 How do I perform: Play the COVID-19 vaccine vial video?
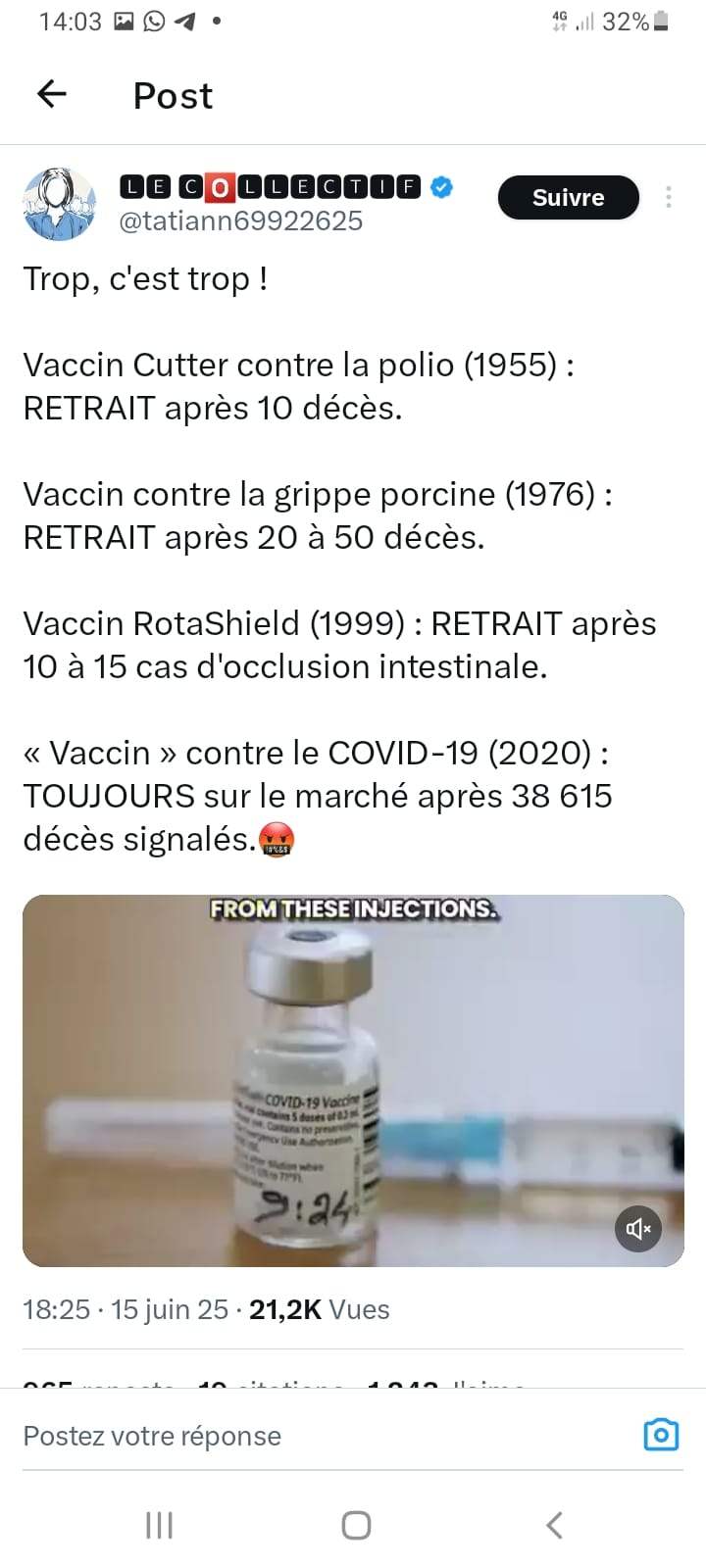pos(353,1080)
